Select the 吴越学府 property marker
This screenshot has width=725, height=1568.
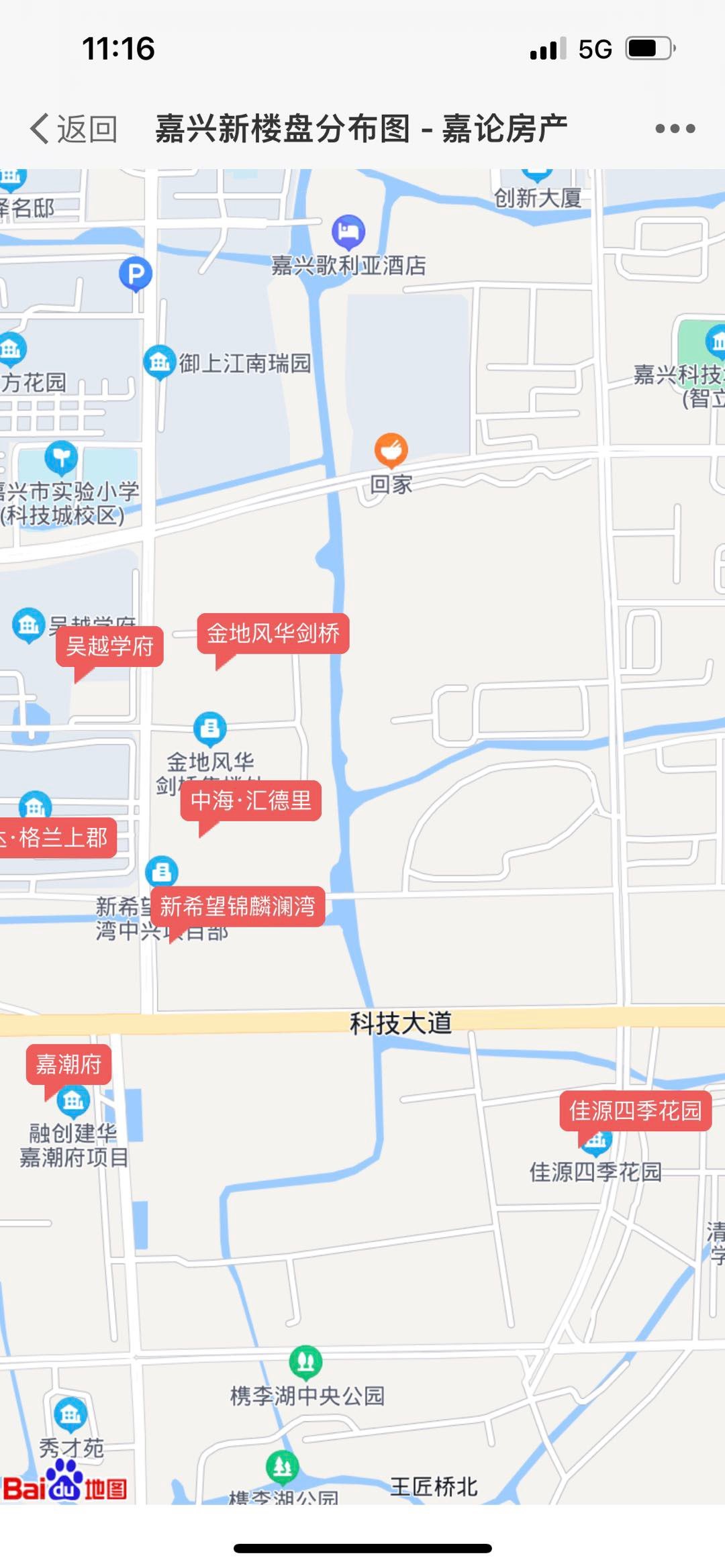(109, 646)
